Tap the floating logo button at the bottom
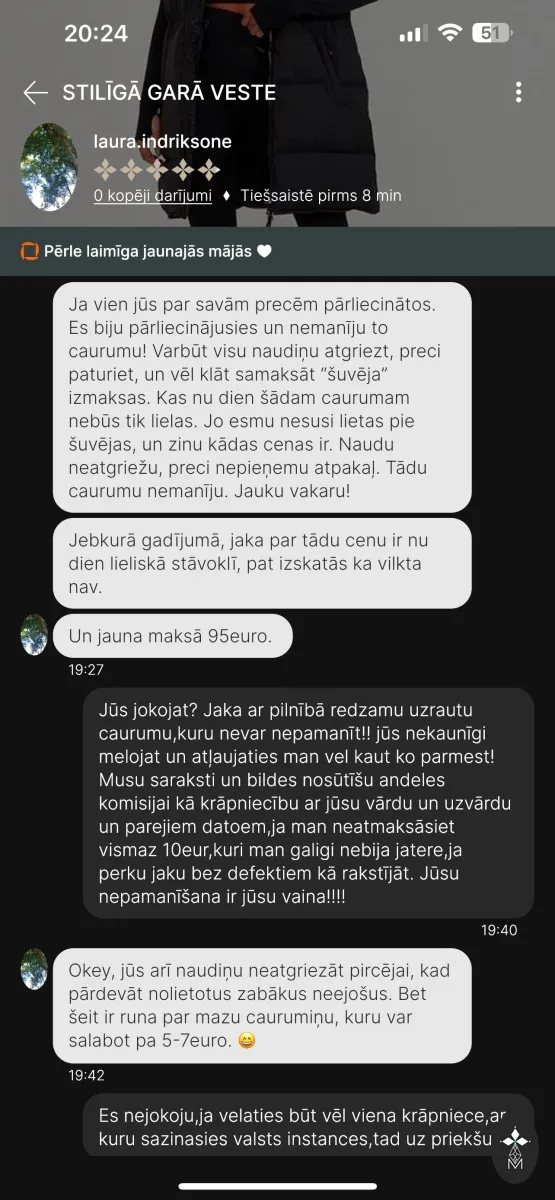 (517, 1148)
